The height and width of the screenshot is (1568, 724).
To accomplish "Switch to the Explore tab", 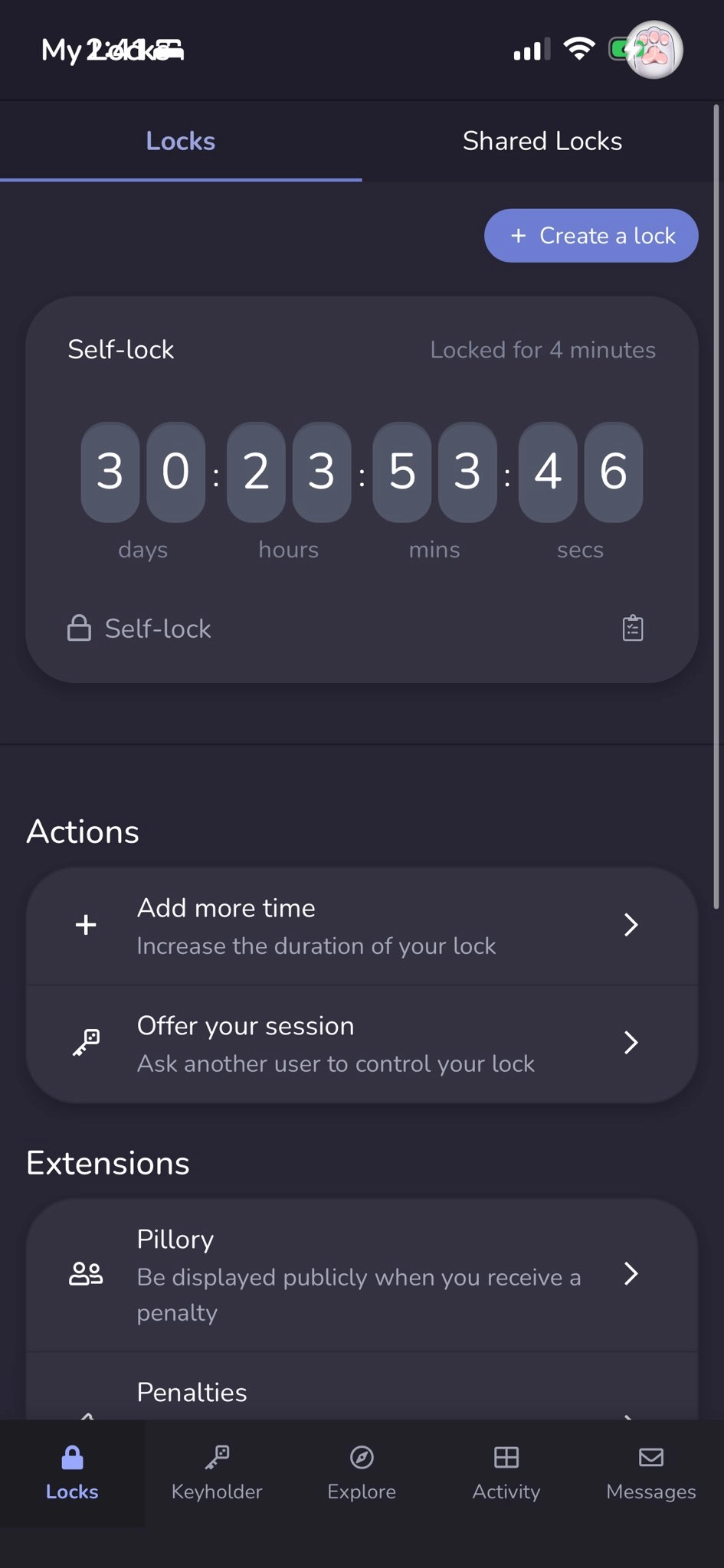I will click(x=362, y=1473).
